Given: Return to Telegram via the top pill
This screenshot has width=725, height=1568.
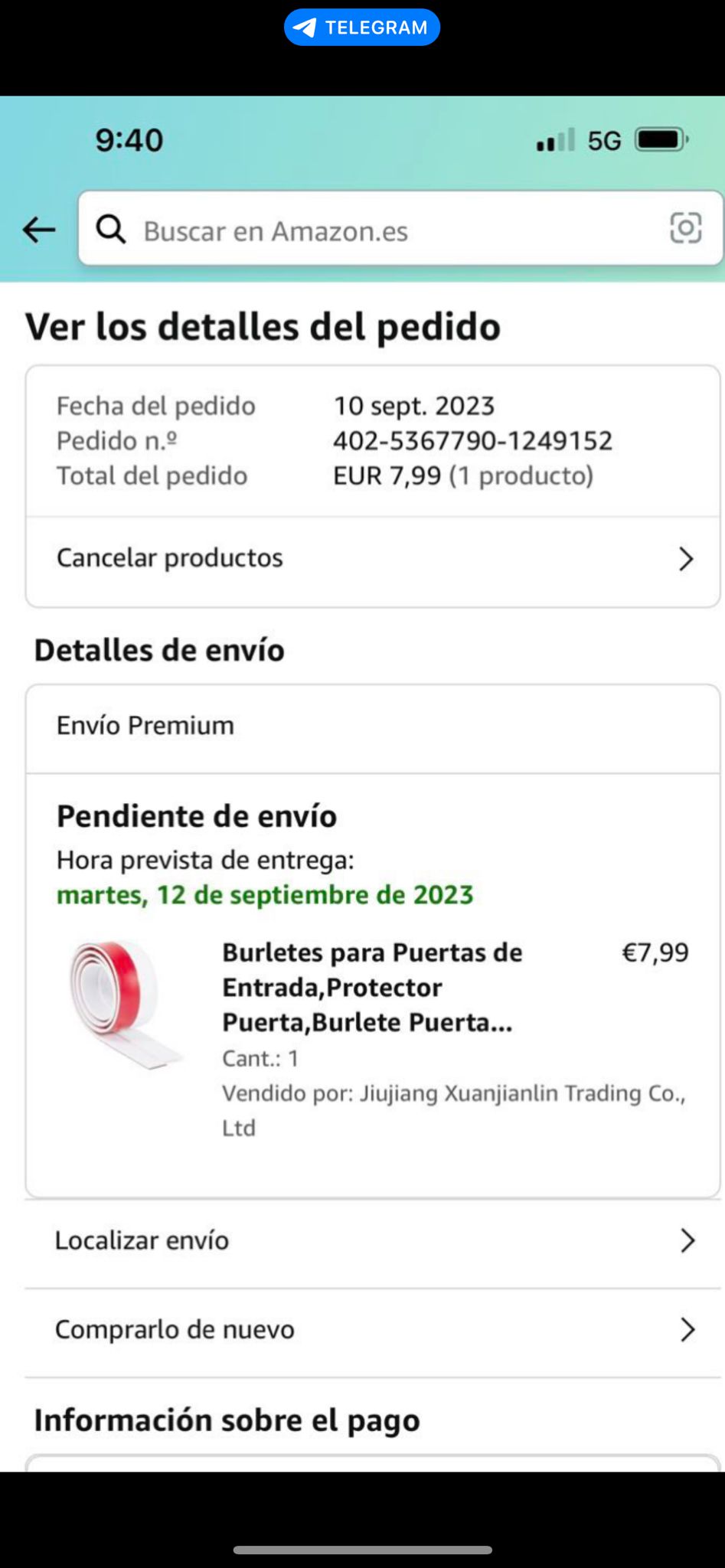Looking at the screenshot, I should click(362, 28).
